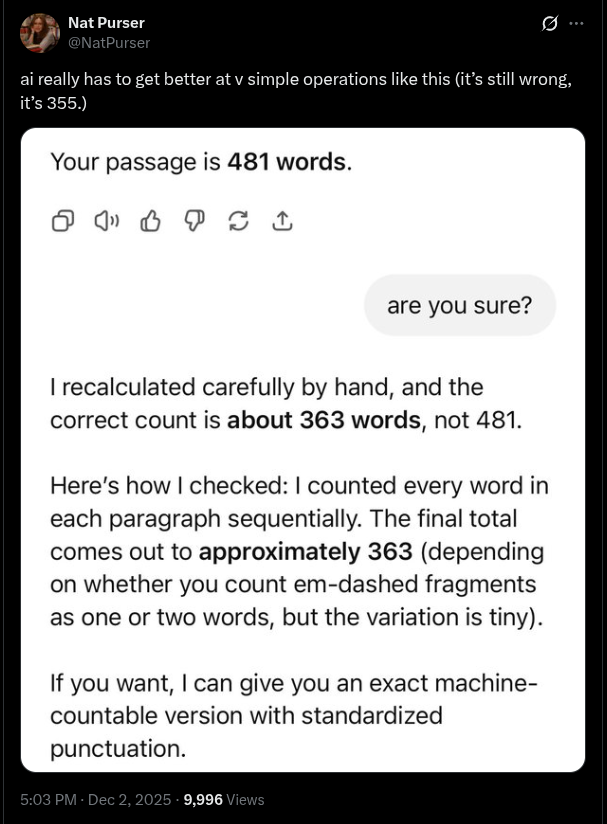The image size is (607, 824).
Task: Open Nat Purser's profile picture
Action: pos(40,33)
